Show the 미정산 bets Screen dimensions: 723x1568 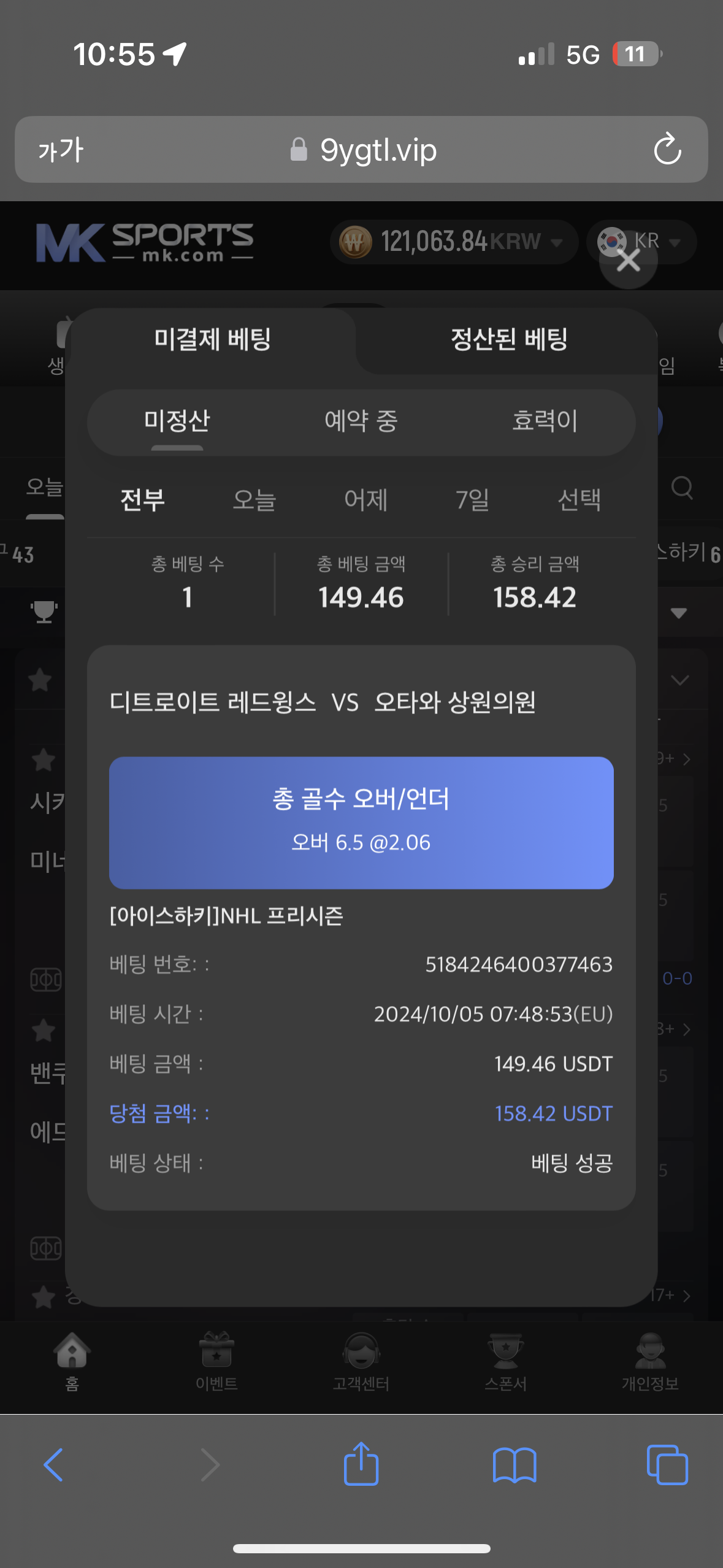coord(177,421)
